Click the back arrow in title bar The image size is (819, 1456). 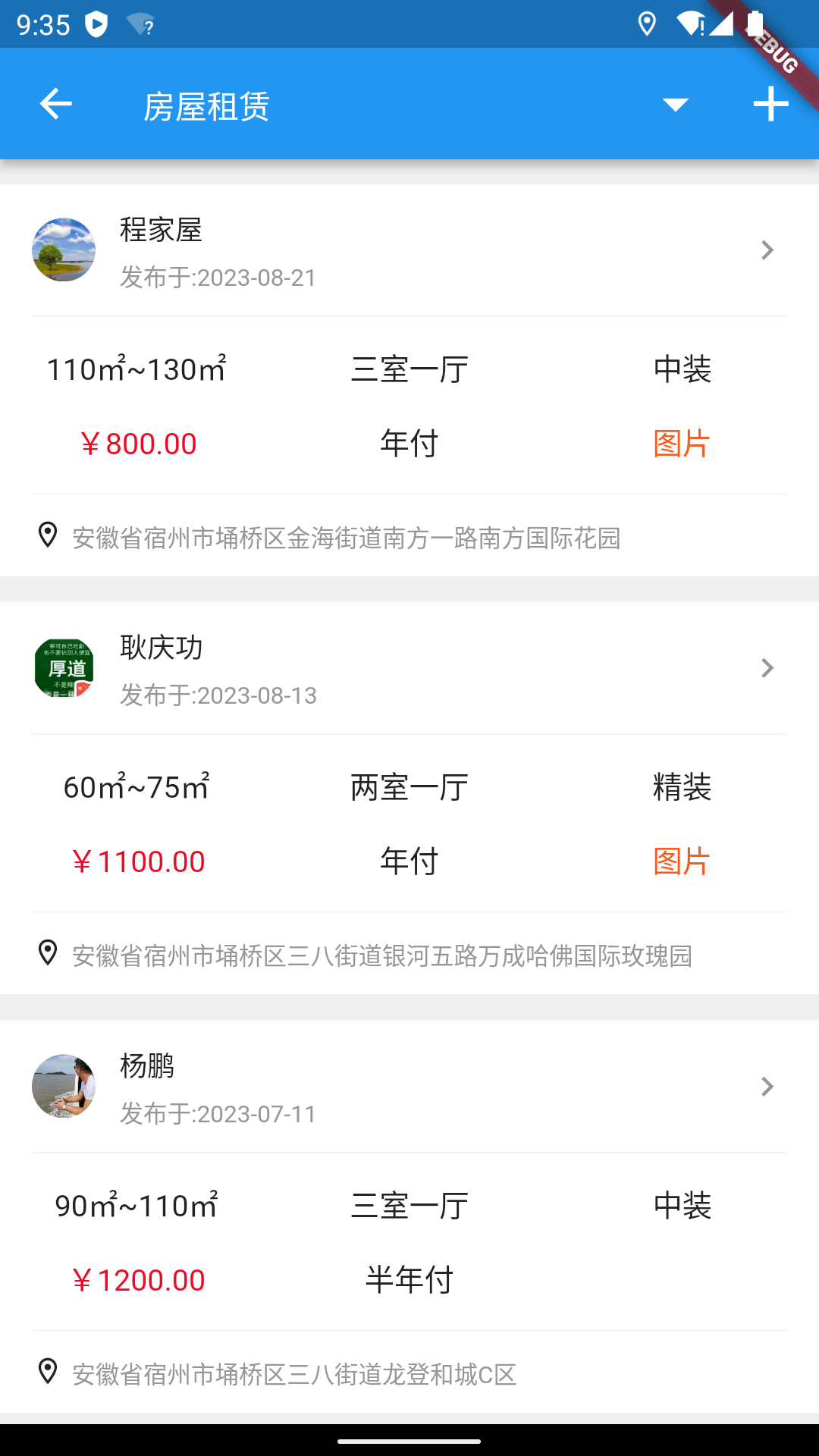click(x=55, y=103)
